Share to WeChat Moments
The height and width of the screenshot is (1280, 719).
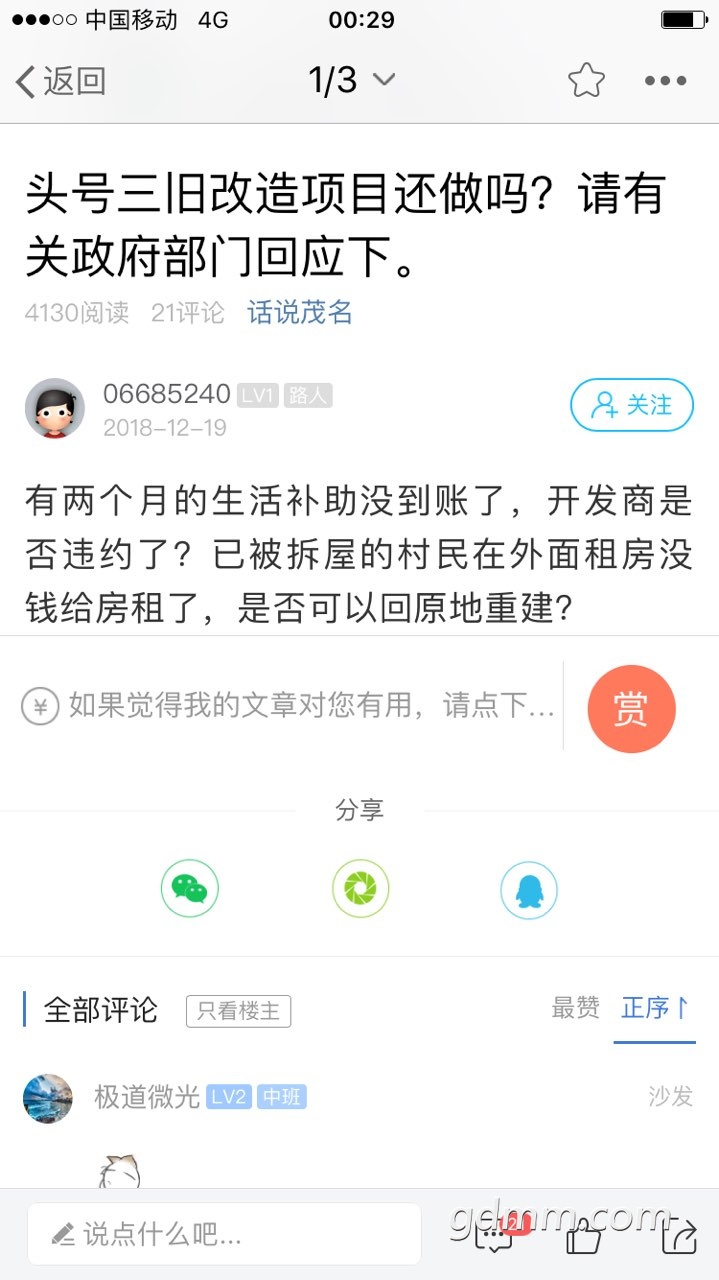(360, 888)
